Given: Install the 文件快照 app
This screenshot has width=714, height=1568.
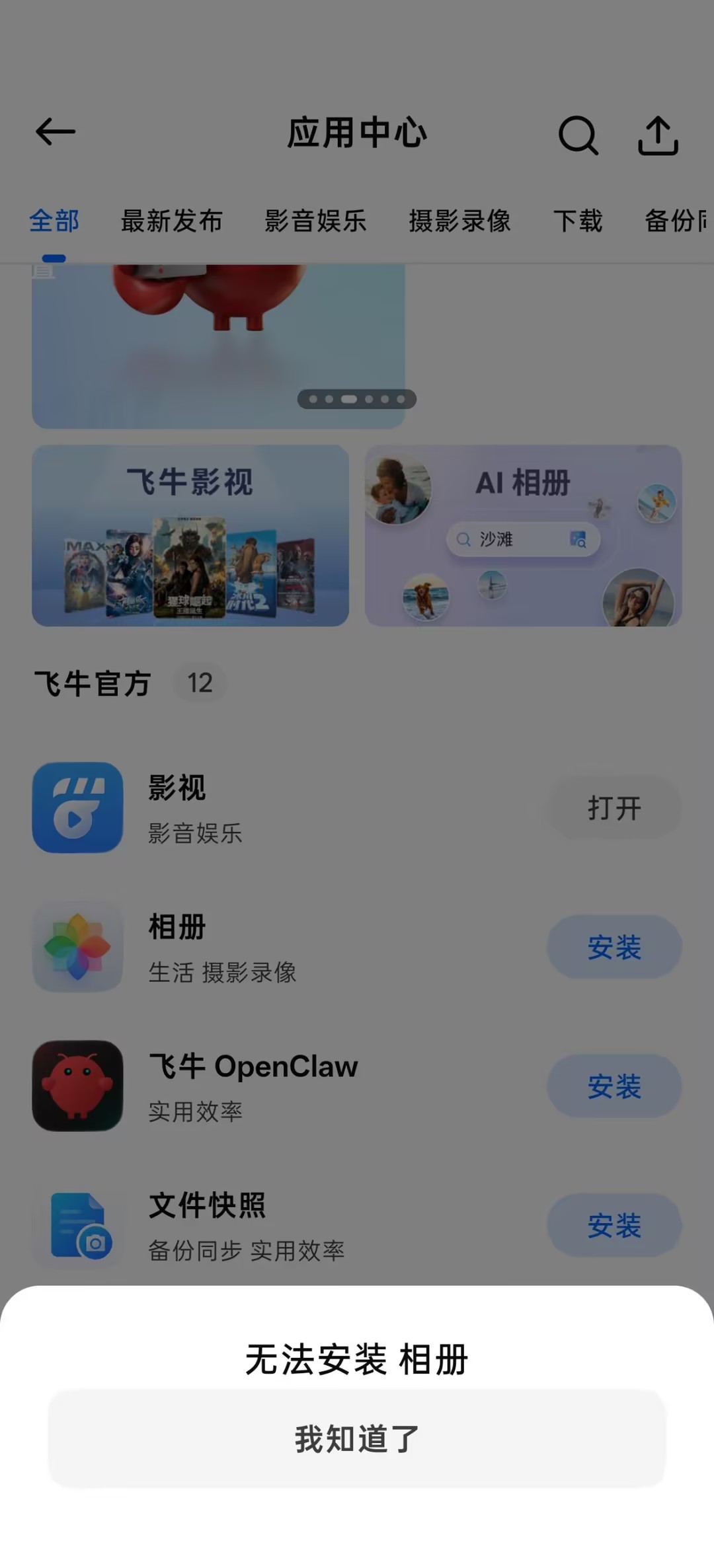Looking at the screenshot, I should pos(615,1225).
